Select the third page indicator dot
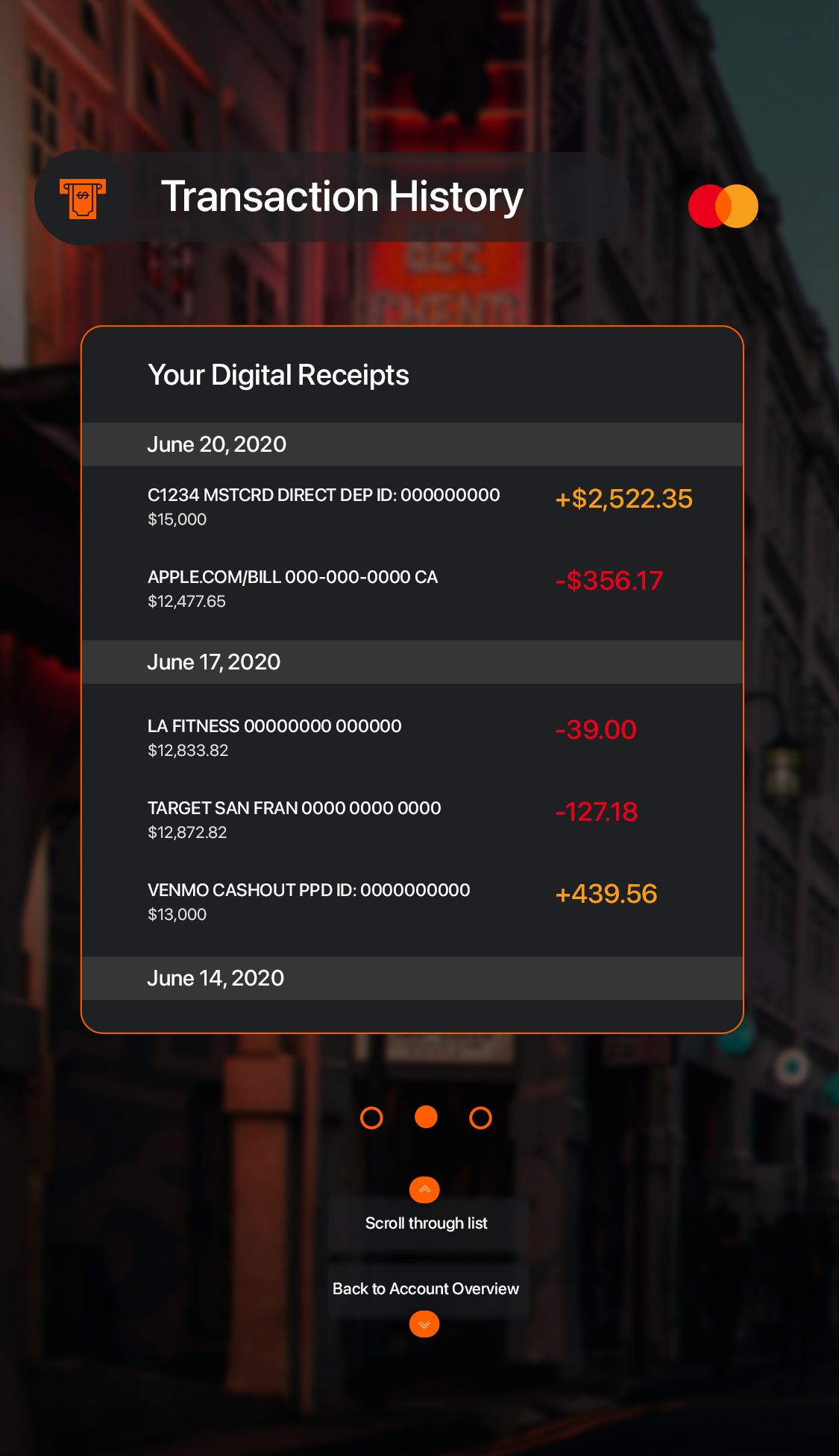This screenshot has height=1456, width=839. tap(480, 1118)
